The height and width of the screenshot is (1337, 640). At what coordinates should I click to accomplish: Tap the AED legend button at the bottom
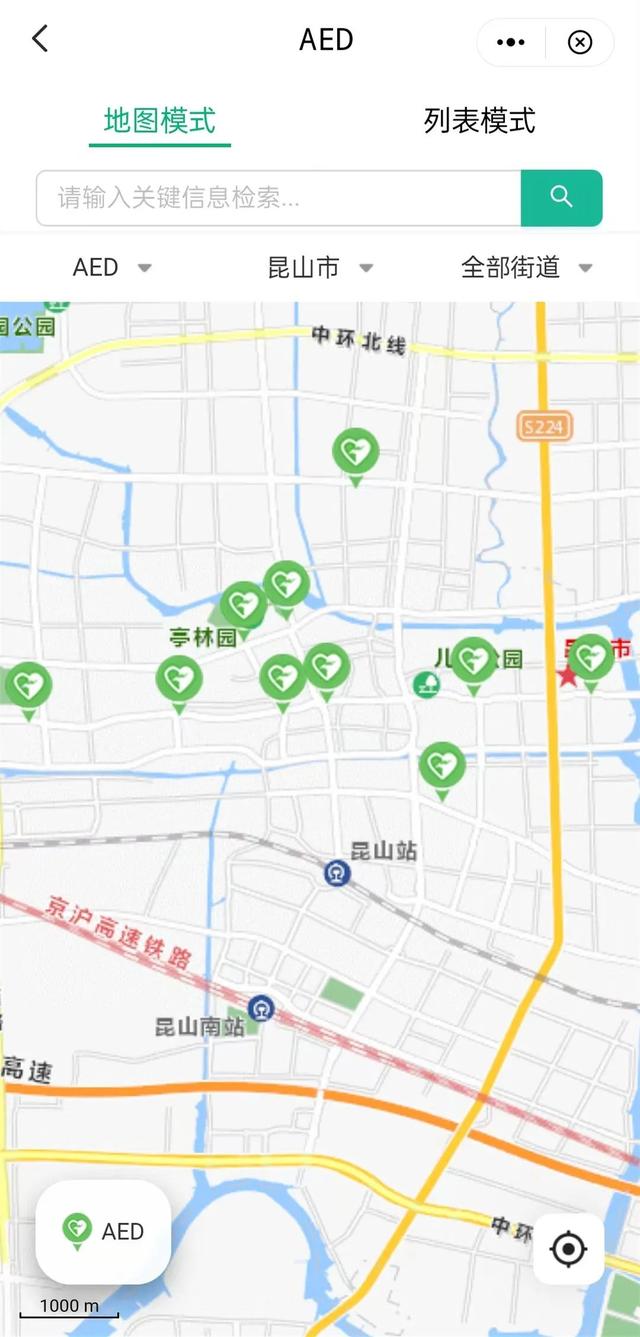[x=103, y=1231]
